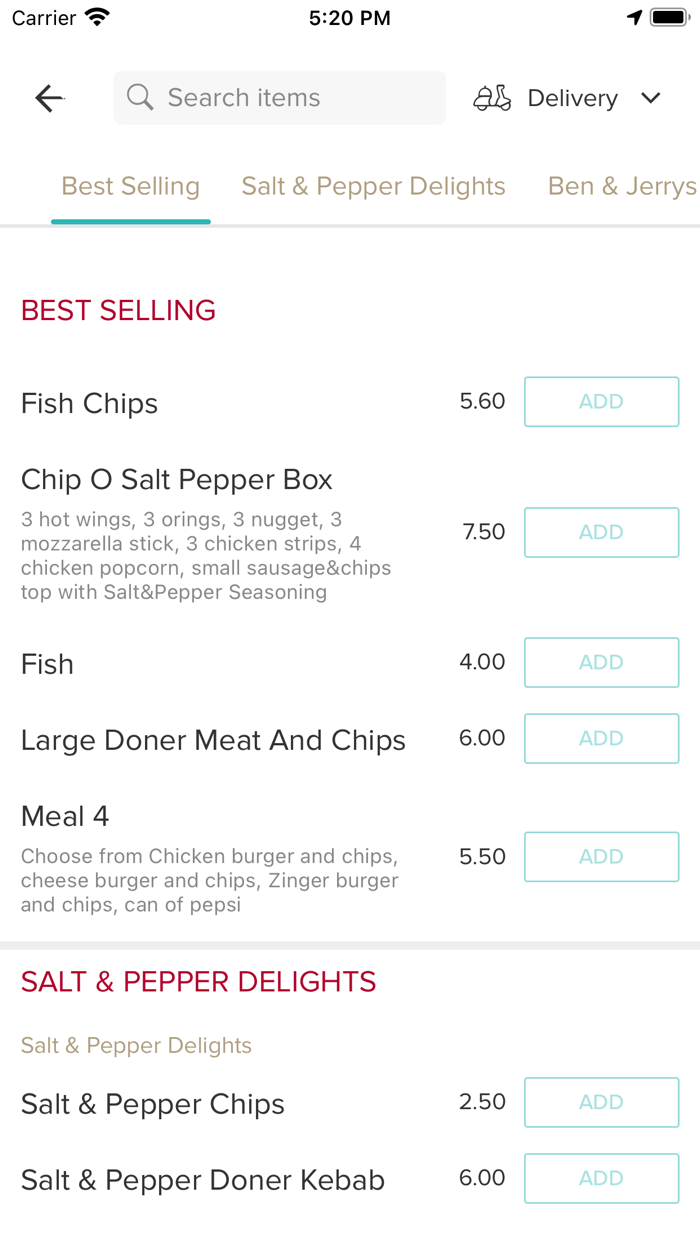Switch to Salt & Pepper Delights tab

tap(373, 186)
